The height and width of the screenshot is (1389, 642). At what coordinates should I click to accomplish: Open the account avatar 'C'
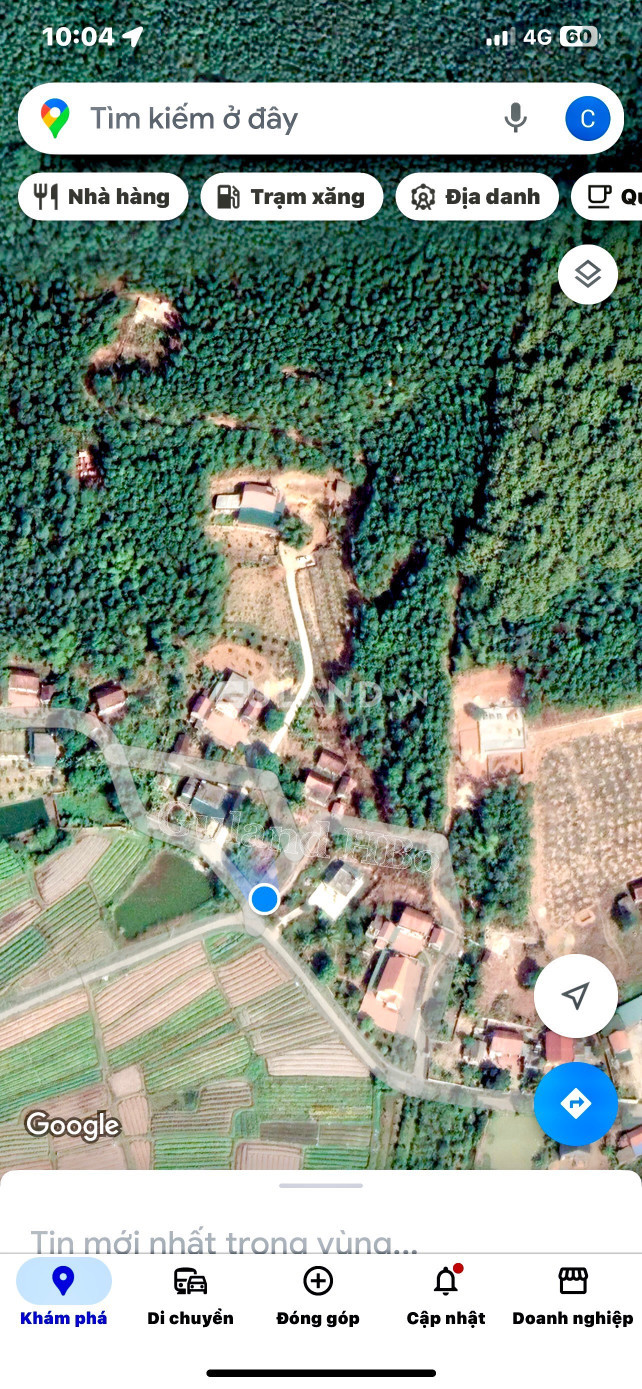(587, 119)
